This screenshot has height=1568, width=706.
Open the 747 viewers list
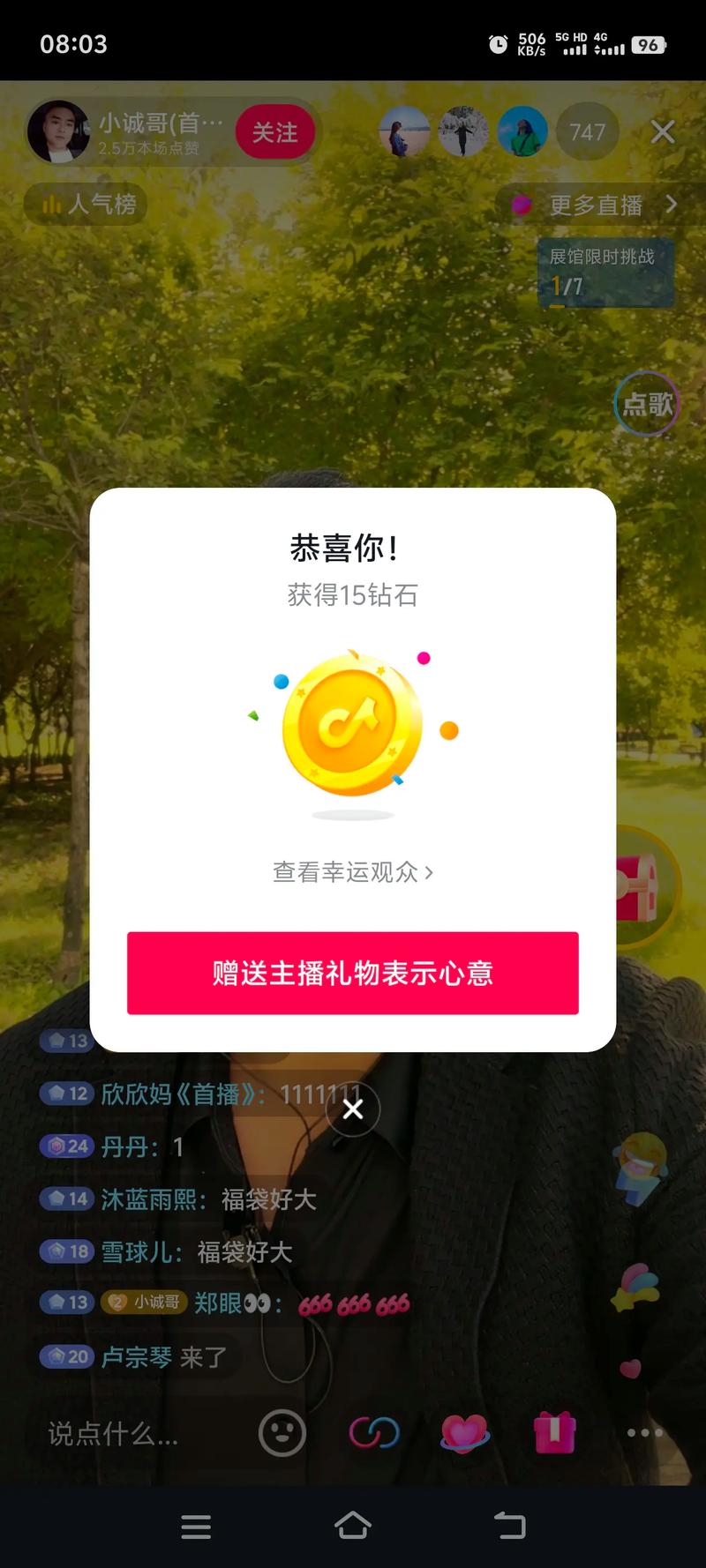click(x=587, y=132)
